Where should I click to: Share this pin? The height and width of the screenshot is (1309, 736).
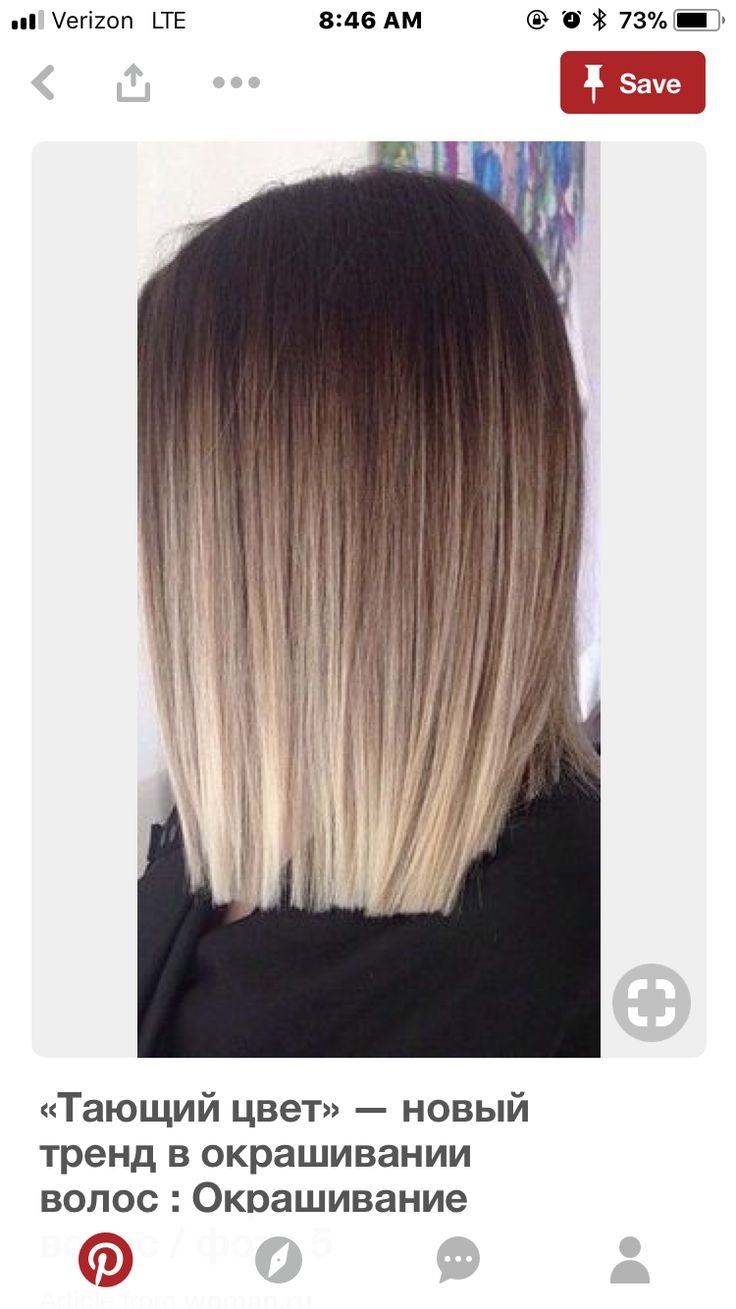133,83
